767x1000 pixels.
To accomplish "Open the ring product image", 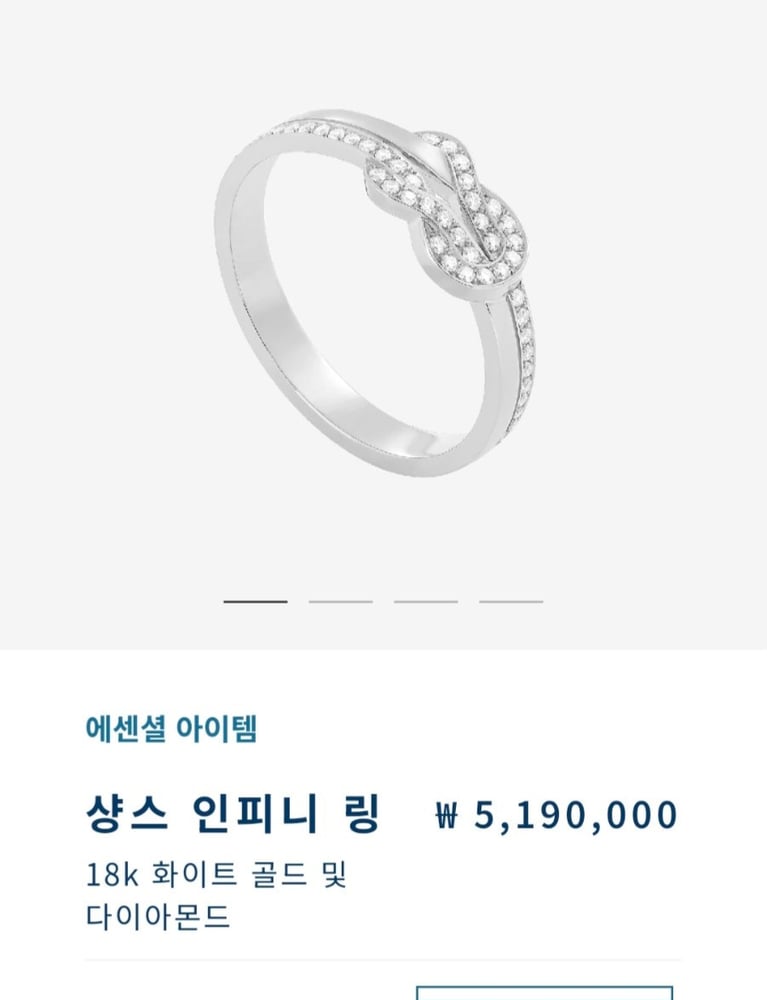I will click(x=383, y=290).
